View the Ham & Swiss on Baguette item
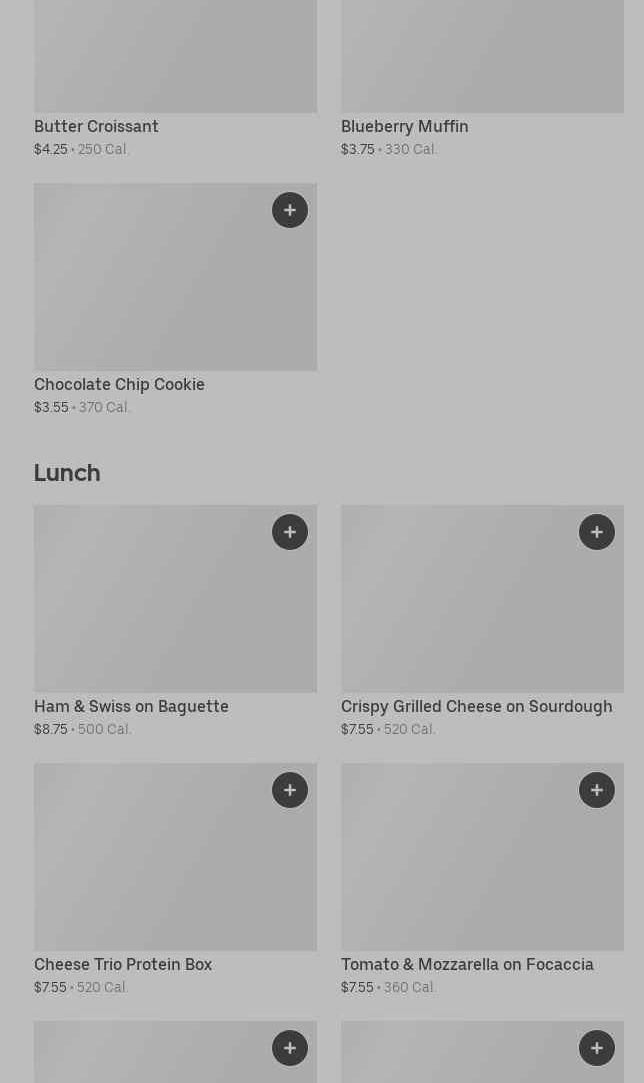This screenshot has height=1083, width=644. pyautogui.click(x=131, y=707)
